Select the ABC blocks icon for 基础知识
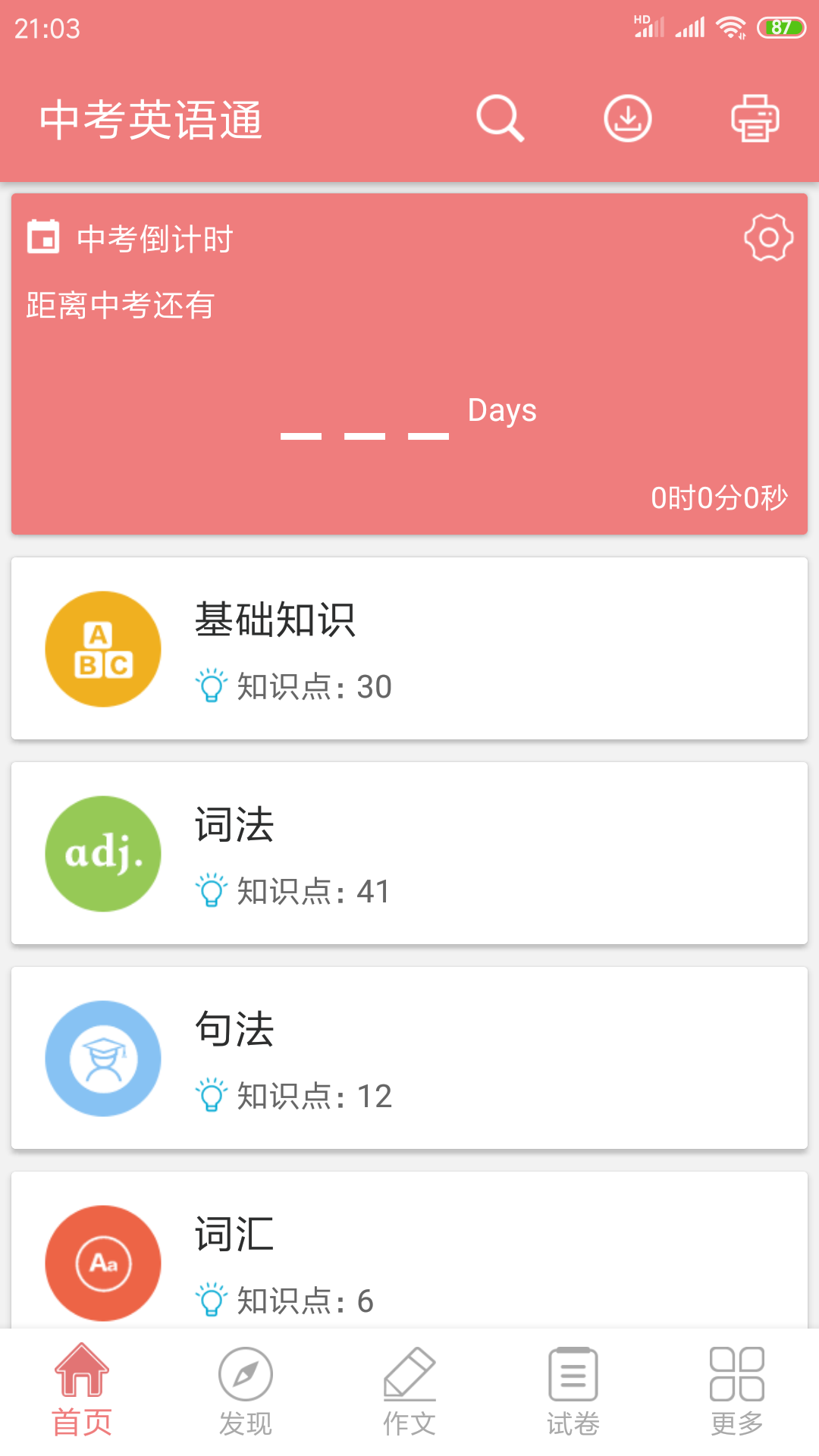Viewport: 819px width, 1456px height. tap(102, 648)
